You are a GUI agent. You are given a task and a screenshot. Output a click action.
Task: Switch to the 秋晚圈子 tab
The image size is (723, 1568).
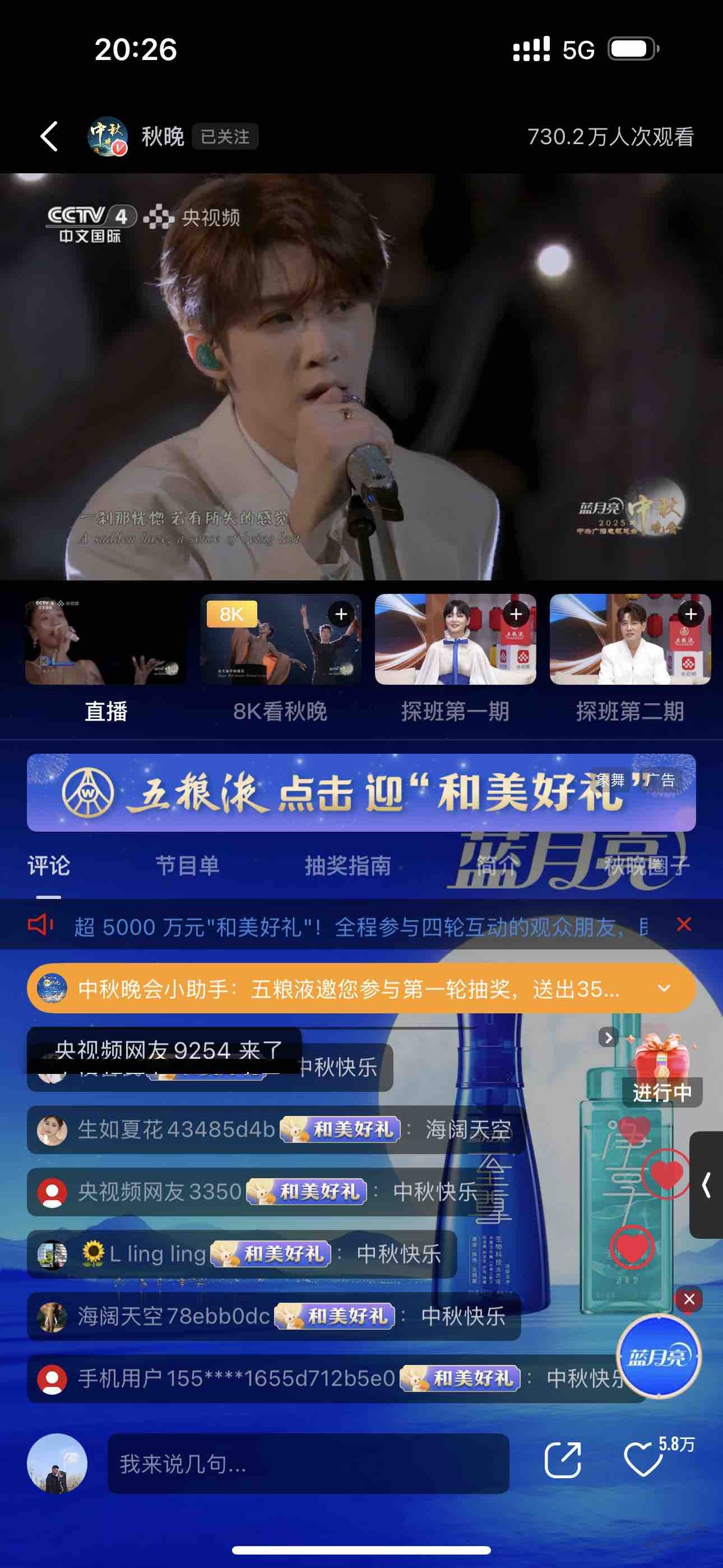coord(646,865)
